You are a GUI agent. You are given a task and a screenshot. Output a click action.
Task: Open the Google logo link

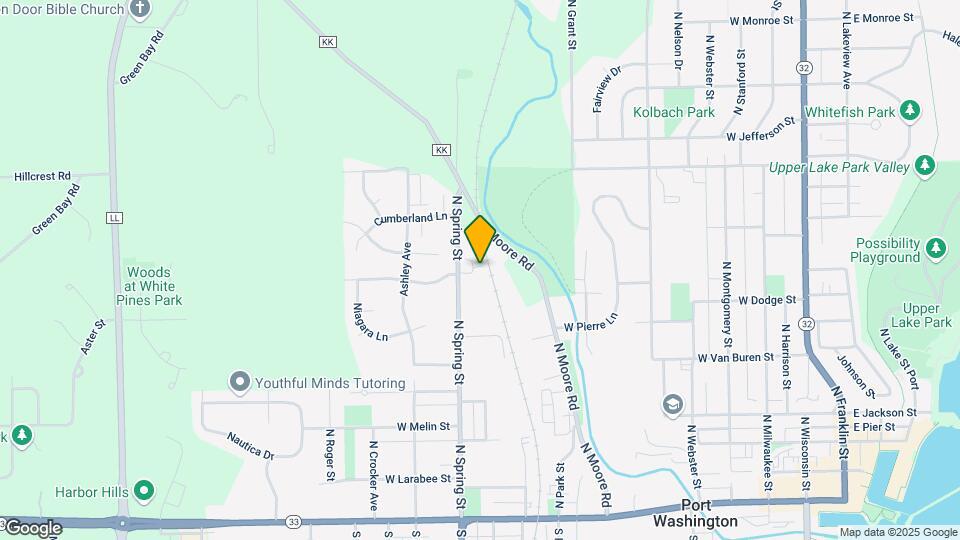click(x=32, y=527)
